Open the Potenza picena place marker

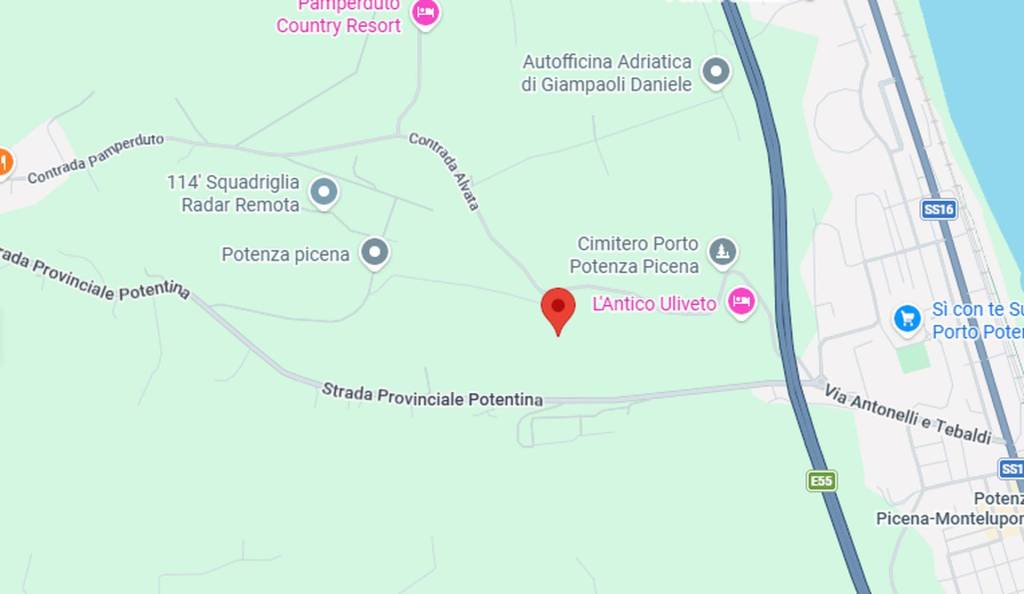(375, 252)
